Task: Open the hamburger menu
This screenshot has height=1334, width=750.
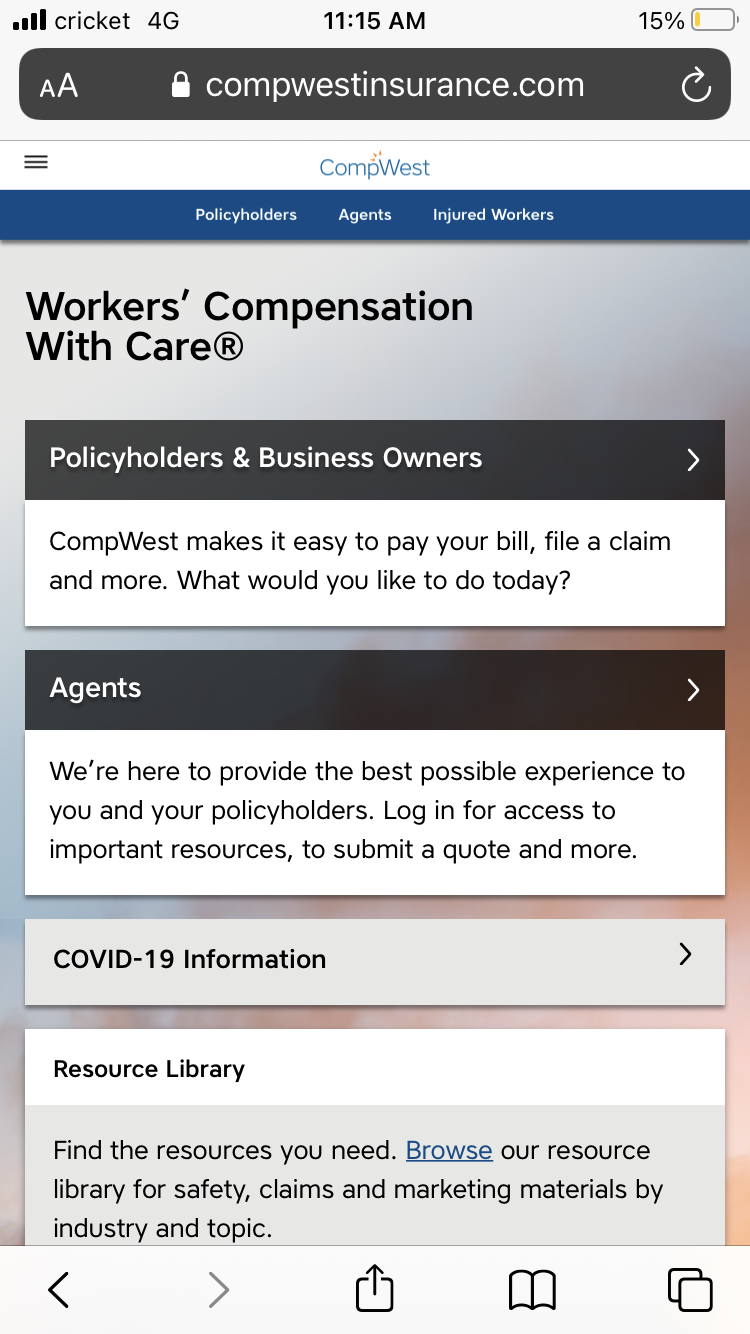Action: coord(36,162)
